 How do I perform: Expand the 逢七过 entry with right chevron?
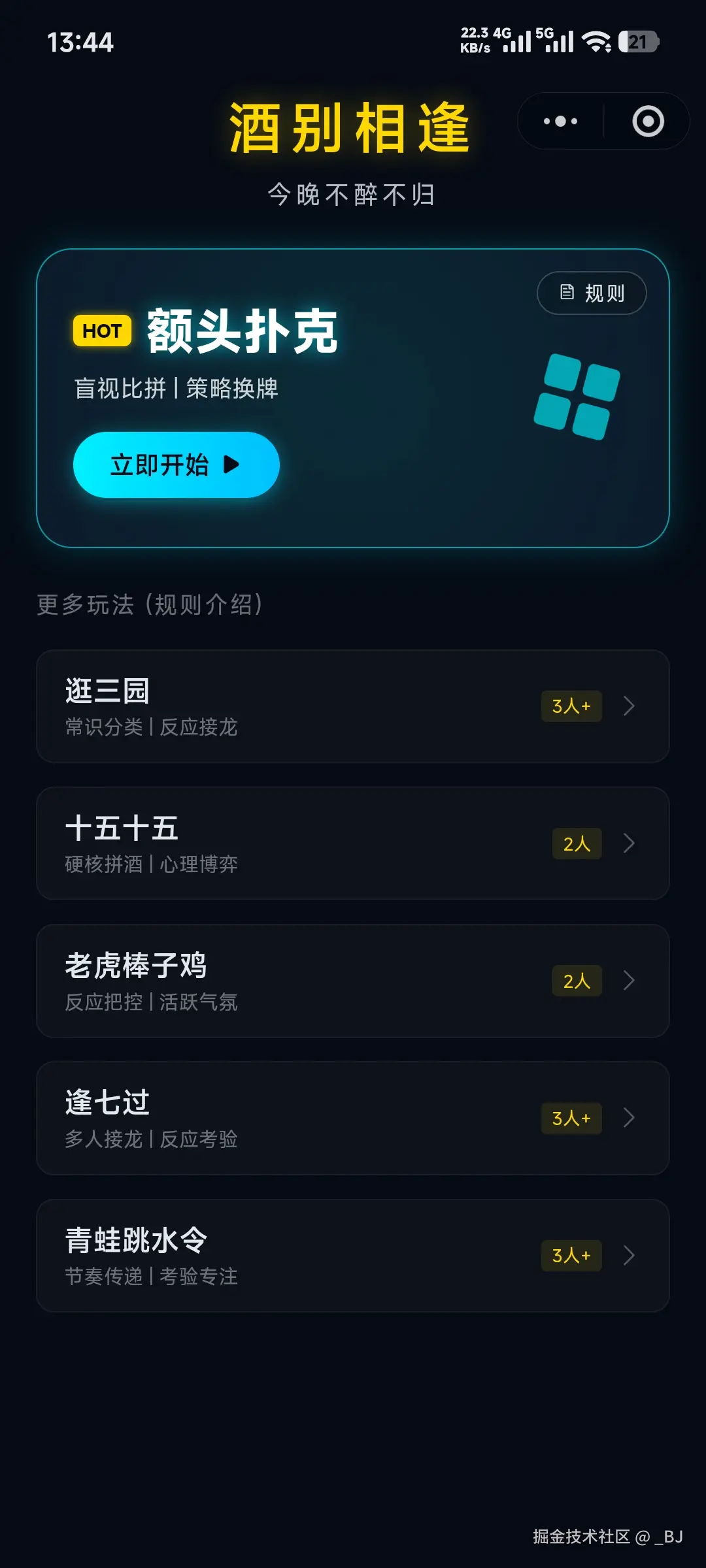point(628,1119)
